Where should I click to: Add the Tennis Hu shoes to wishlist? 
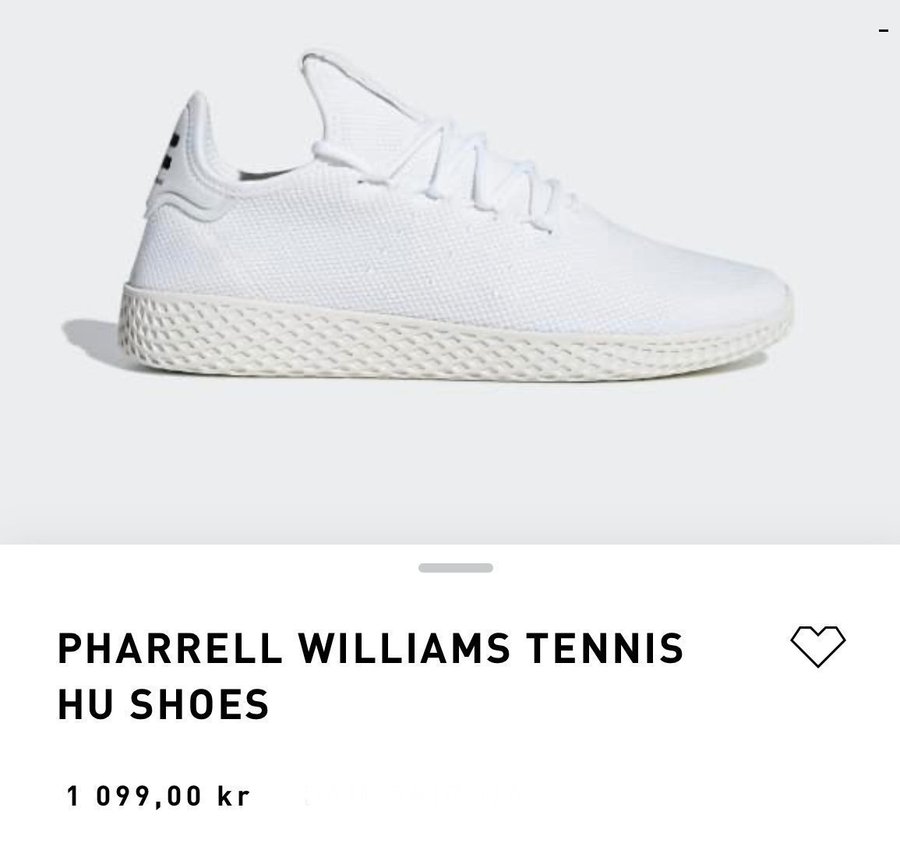click(817, 646)
